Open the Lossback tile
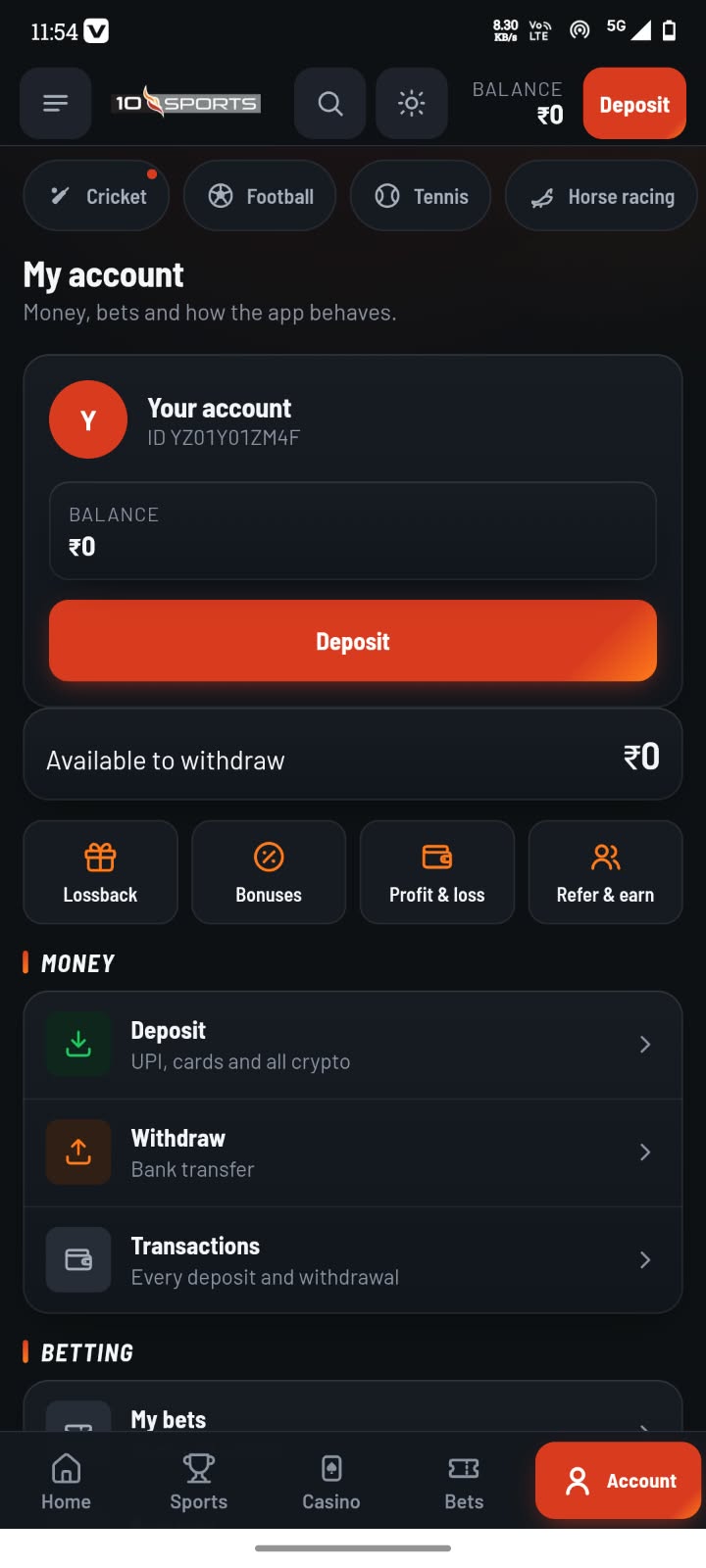The height and width of the screenshot is (1568, 706). point(100,872)
